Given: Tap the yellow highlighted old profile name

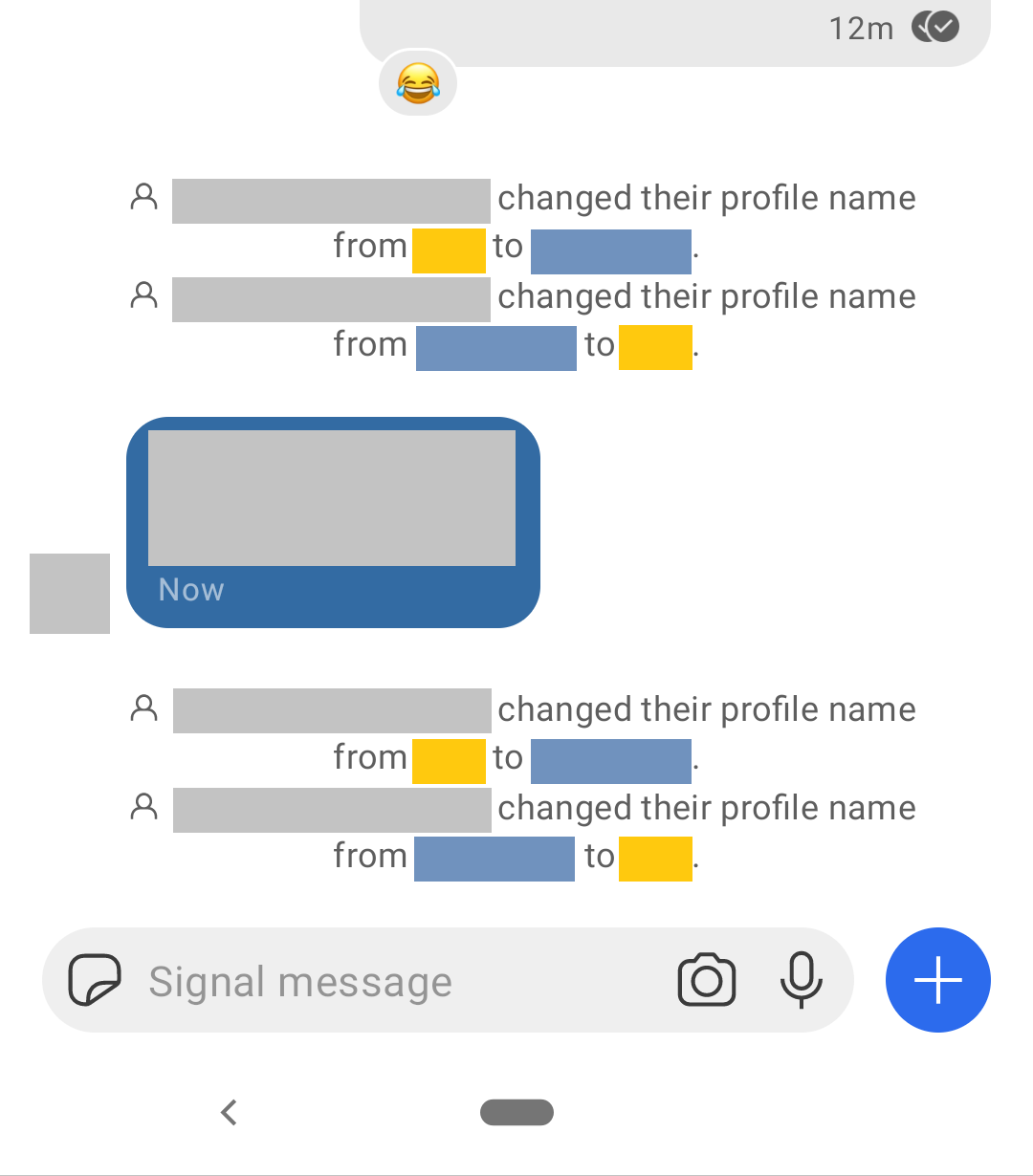Looking at the screenshot, I should 449,246.
